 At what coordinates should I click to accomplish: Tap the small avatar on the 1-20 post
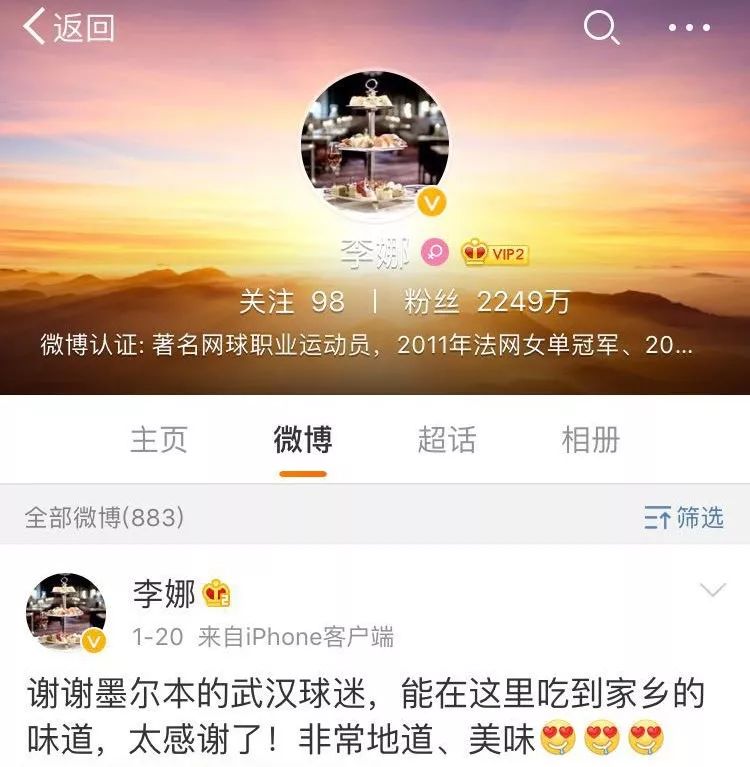66,612
